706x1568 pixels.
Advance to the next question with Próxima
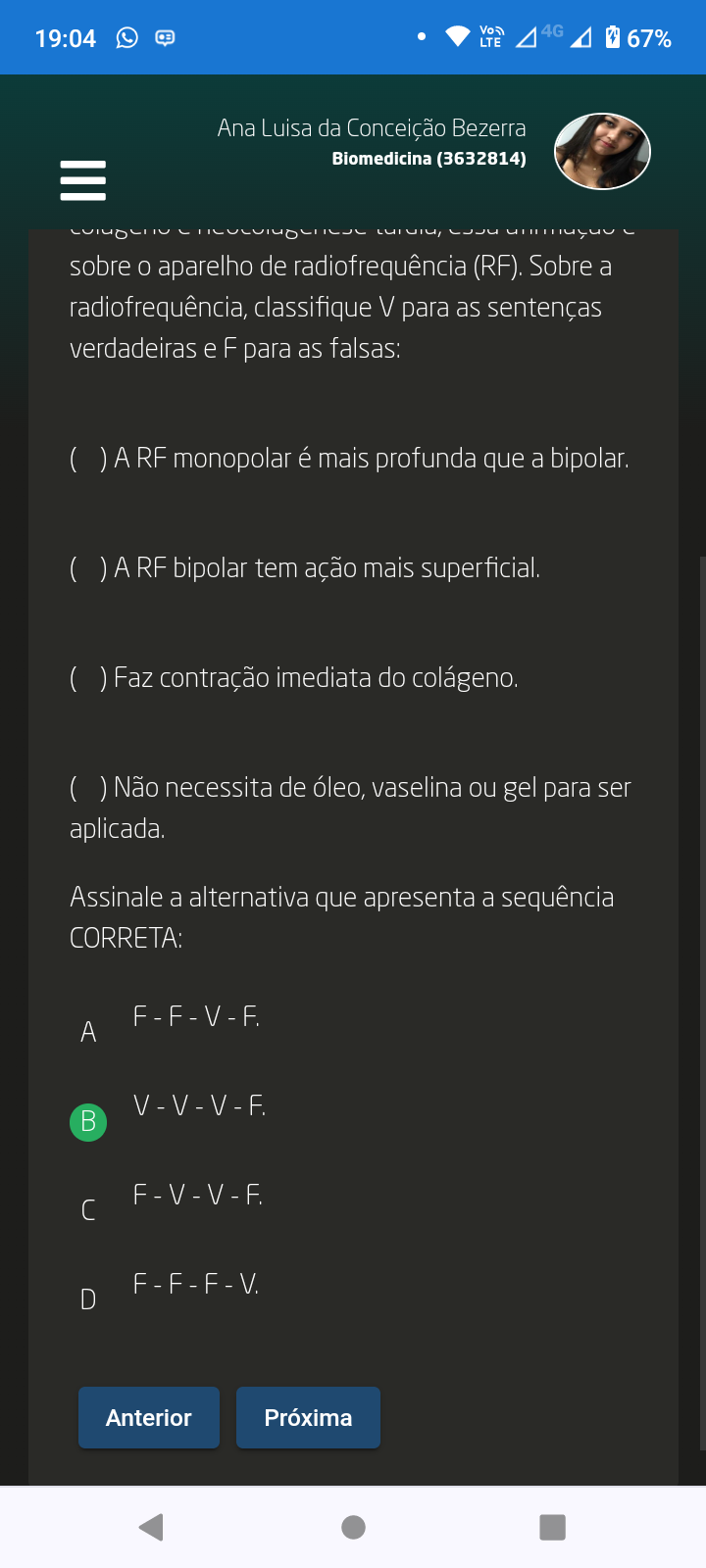click(x=308, y=1417)
